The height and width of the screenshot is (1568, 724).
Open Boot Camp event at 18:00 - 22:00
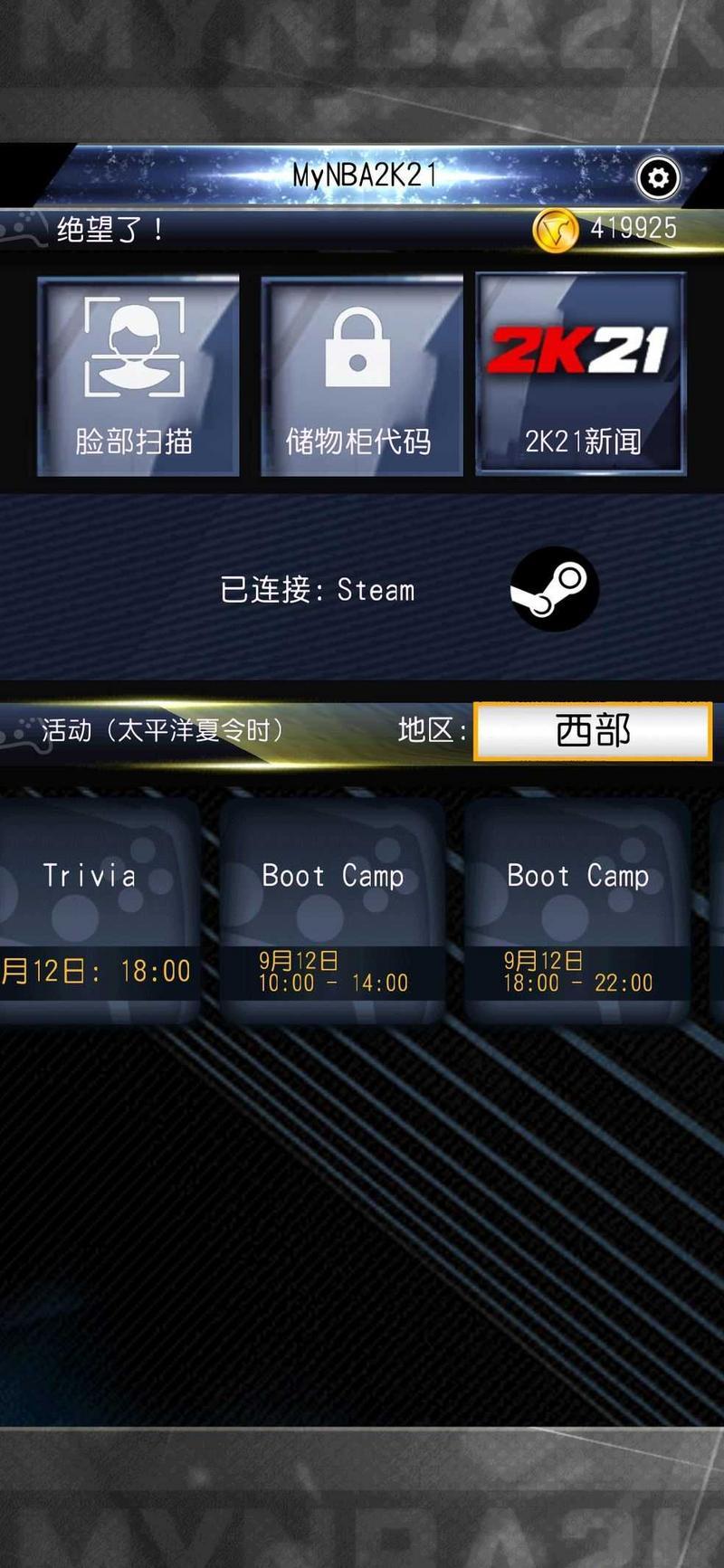tap(577, 910)
